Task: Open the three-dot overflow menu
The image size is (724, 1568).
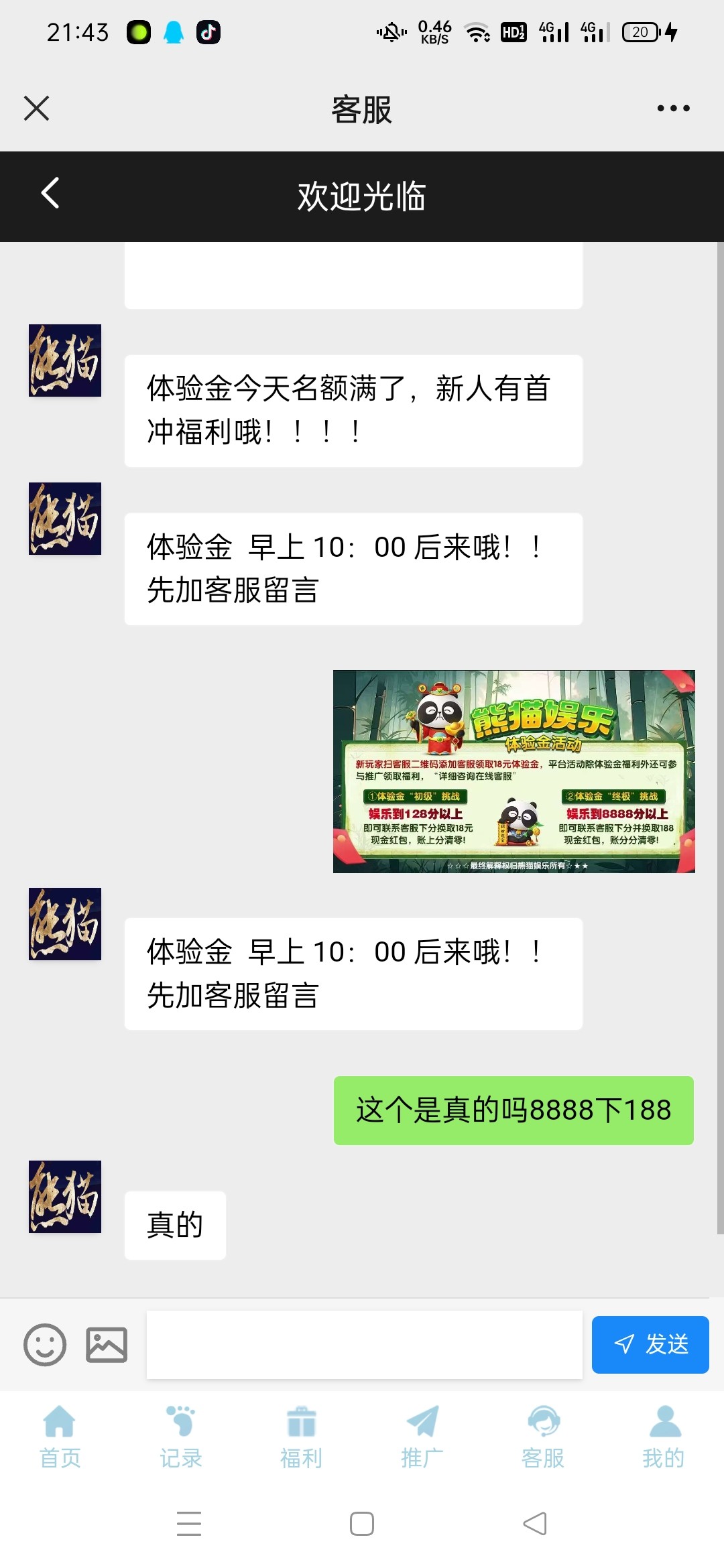Action: click(673, 108)
